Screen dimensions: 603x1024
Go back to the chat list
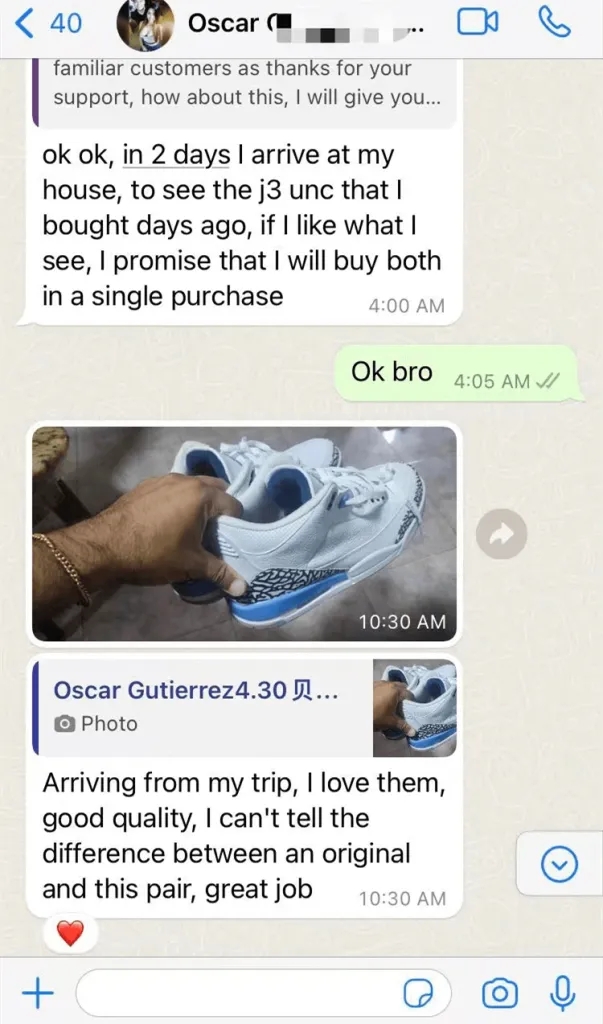(50, 23)
